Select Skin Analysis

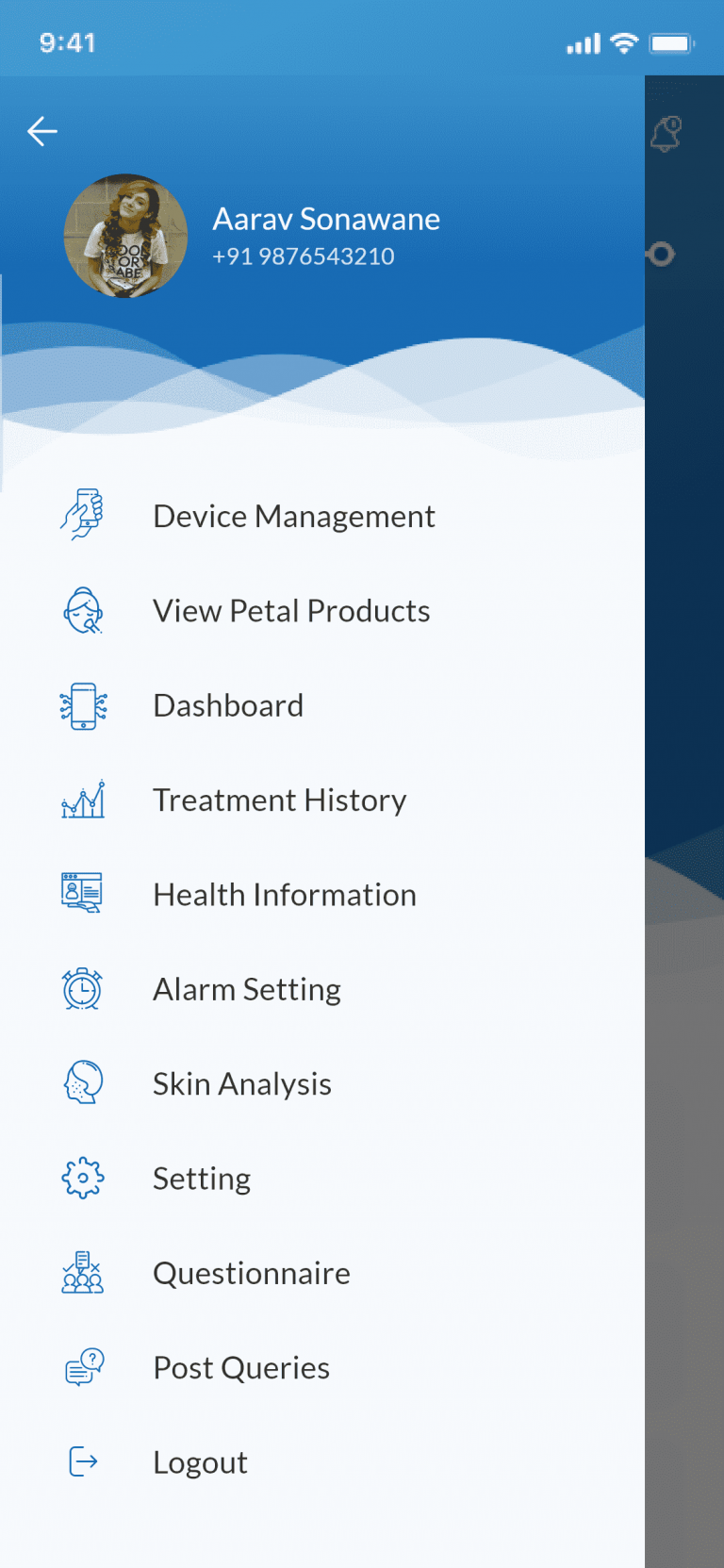point(322,1083)
